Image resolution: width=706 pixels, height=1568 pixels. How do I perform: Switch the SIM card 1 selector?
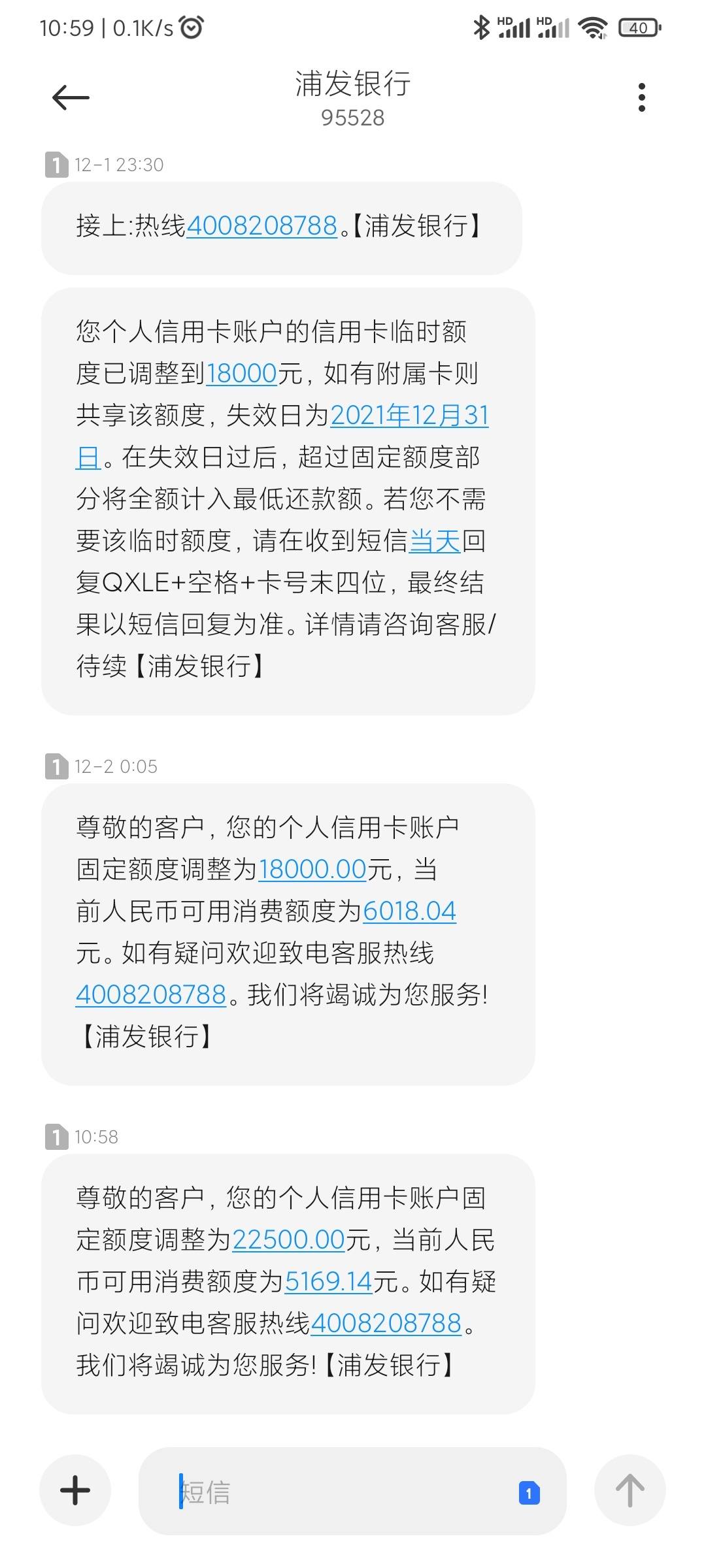point(529,1493)
